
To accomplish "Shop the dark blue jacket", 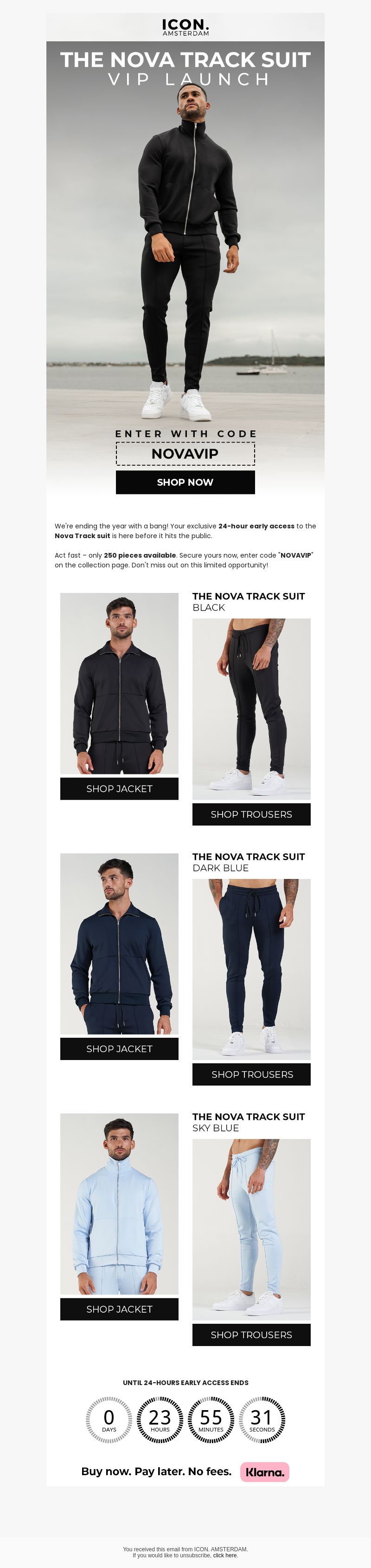I will coord(119,1049).
